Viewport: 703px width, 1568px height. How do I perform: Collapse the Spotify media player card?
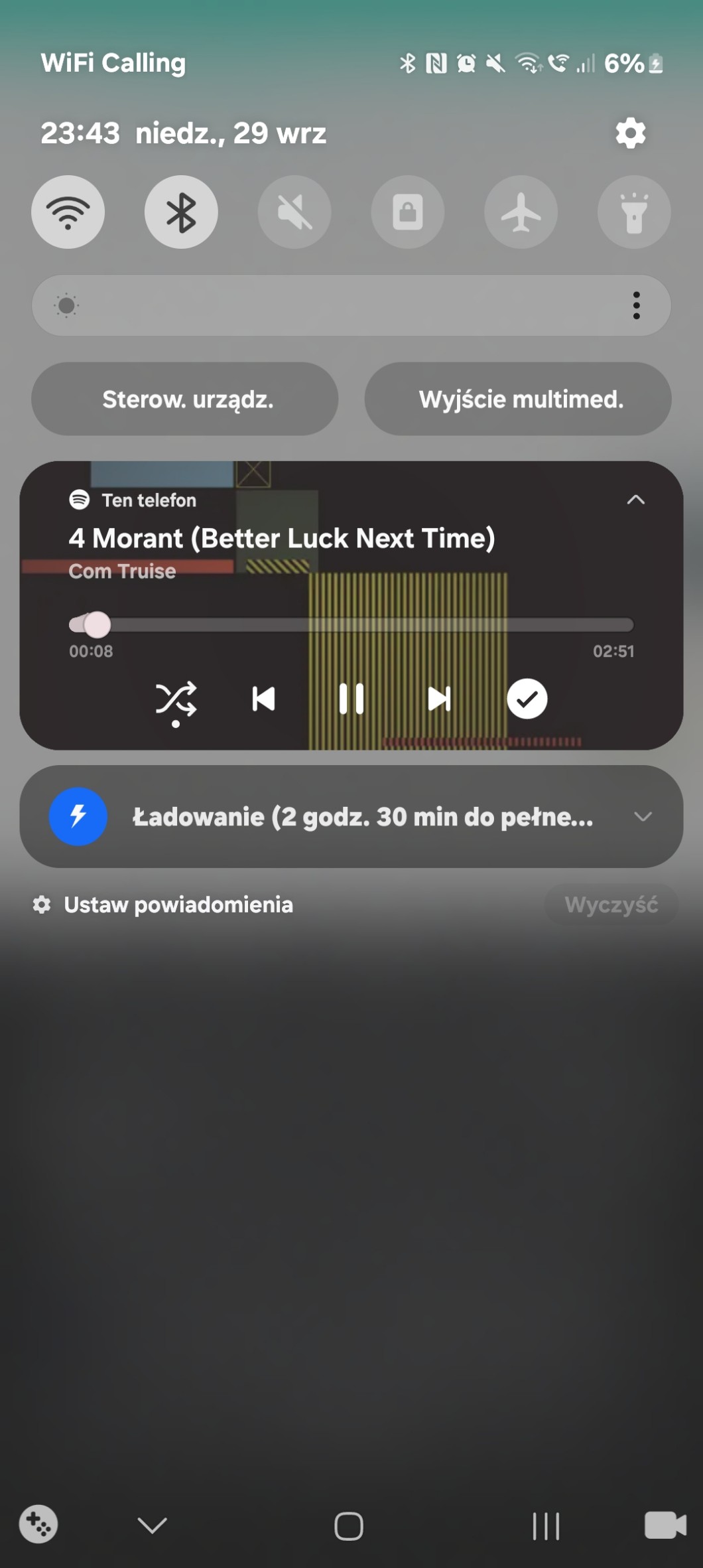pos(635,500)
